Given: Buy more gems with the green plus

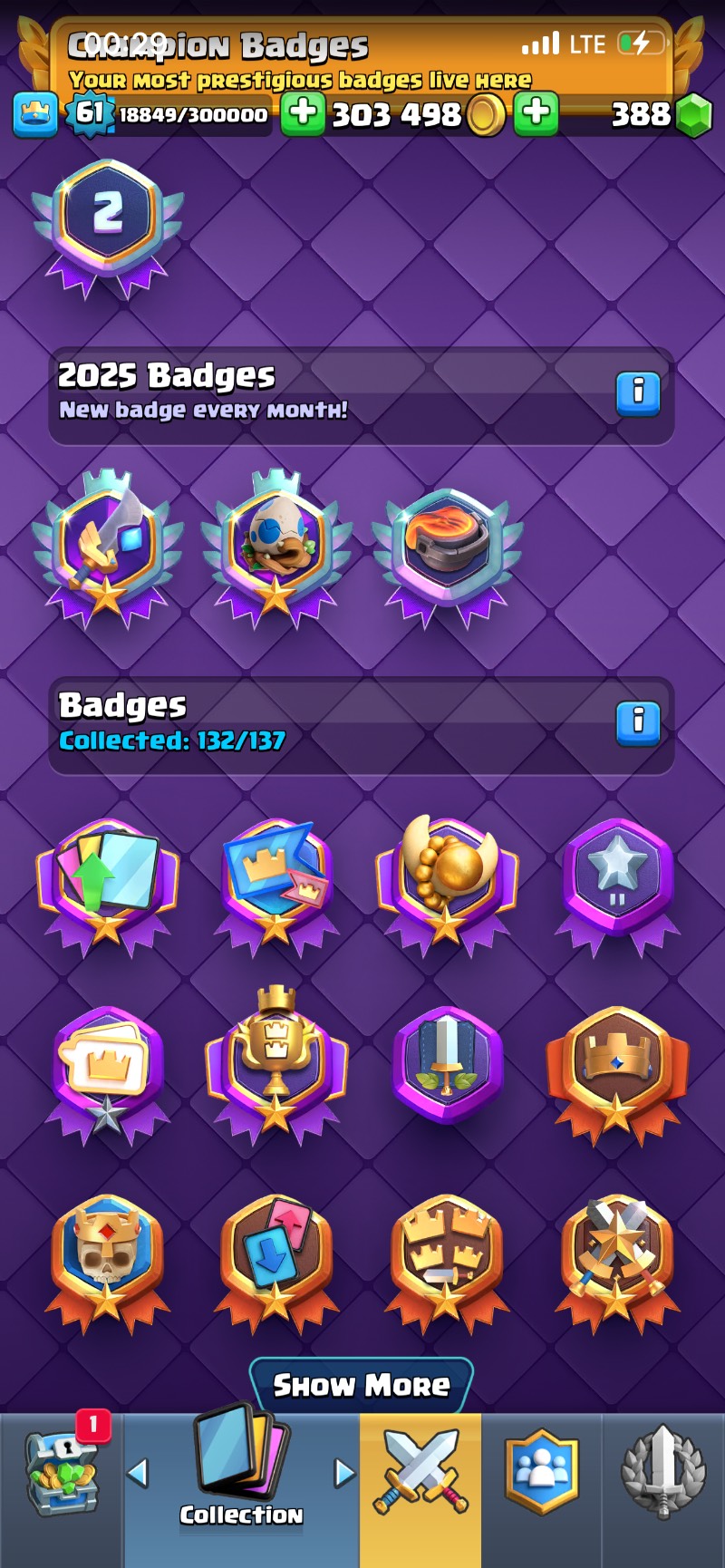Looking at the screenshot, I should tap(536, 114).
